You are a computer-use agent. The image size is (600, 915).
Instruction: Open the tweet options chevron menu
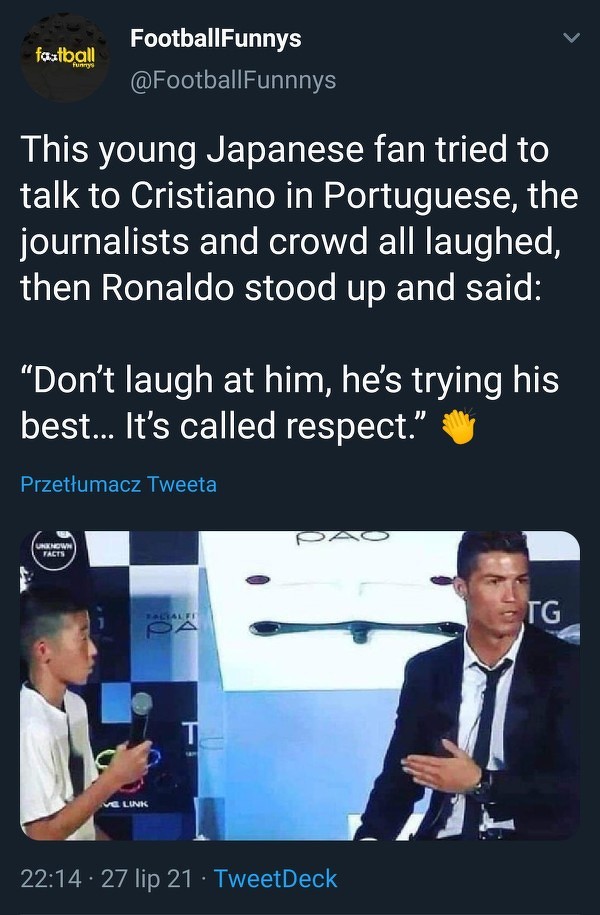[571, 39]
